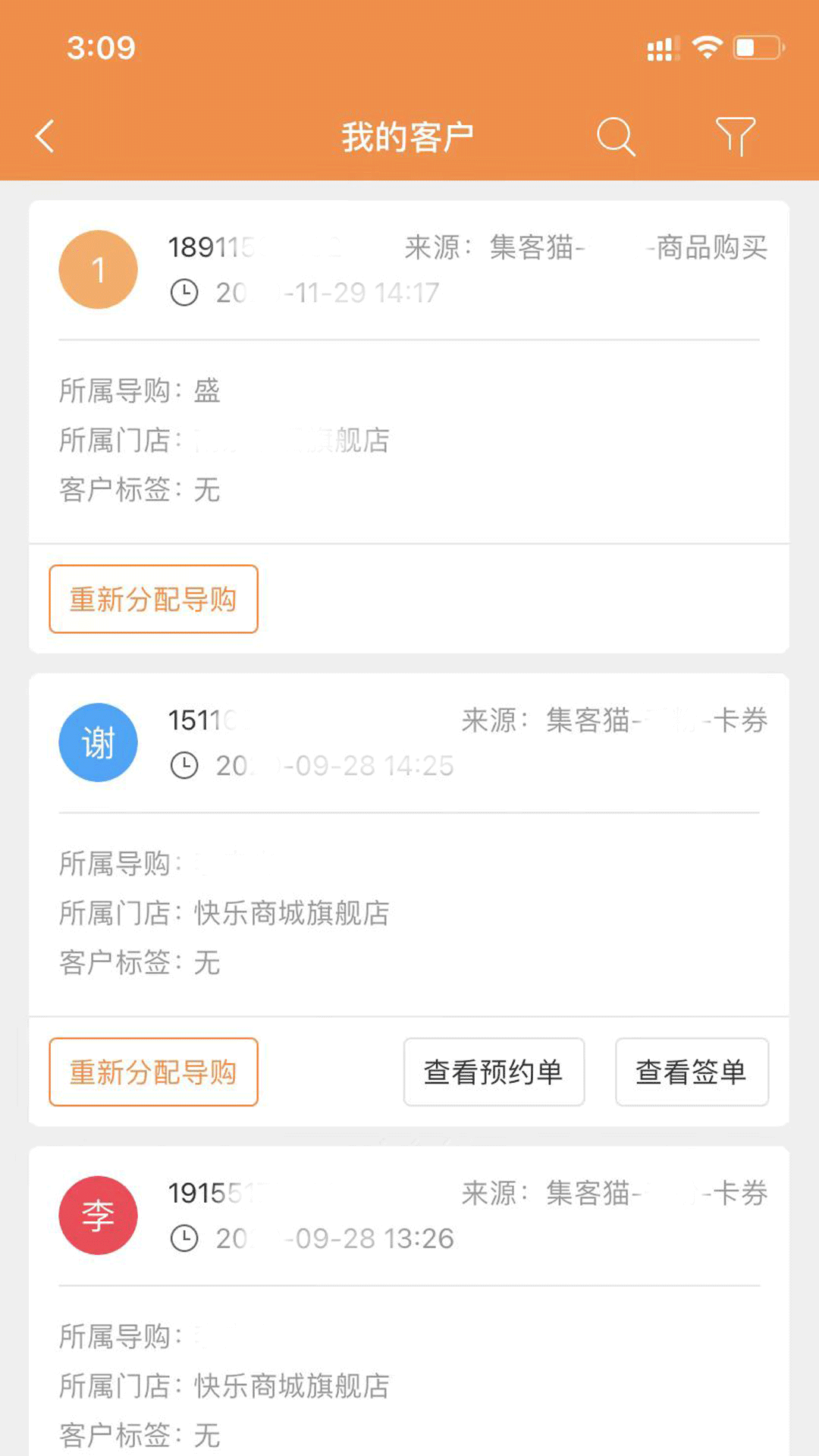Tap the cellular signal icon in the status bar
This screenshot has height=1456, width=819.
click(x=661, y=49)
